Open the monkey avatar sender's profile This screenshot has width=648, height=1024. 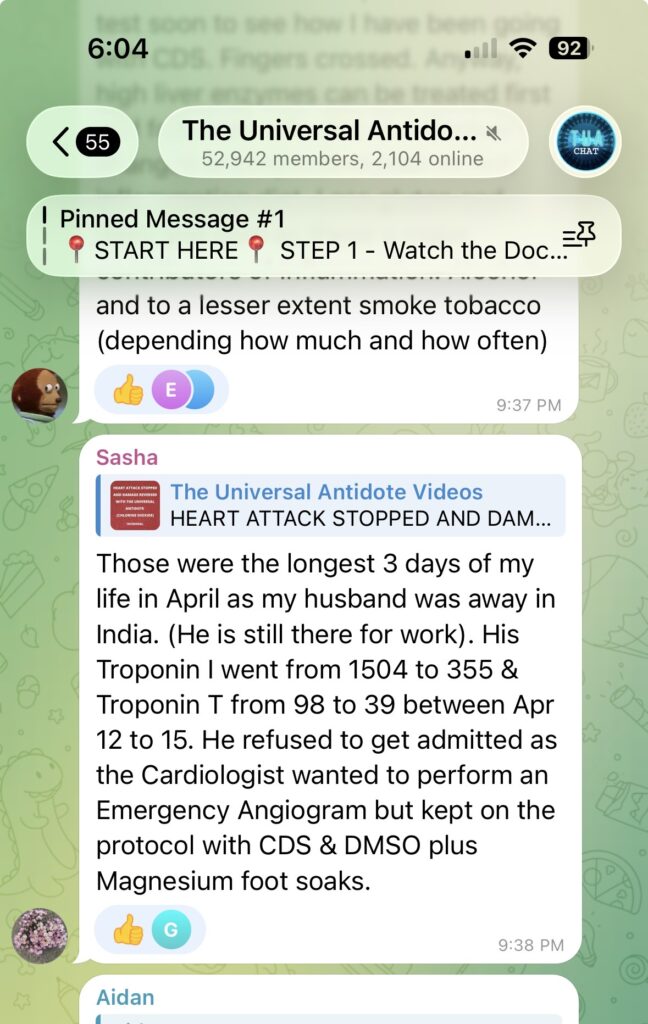(x=39, y=394)
